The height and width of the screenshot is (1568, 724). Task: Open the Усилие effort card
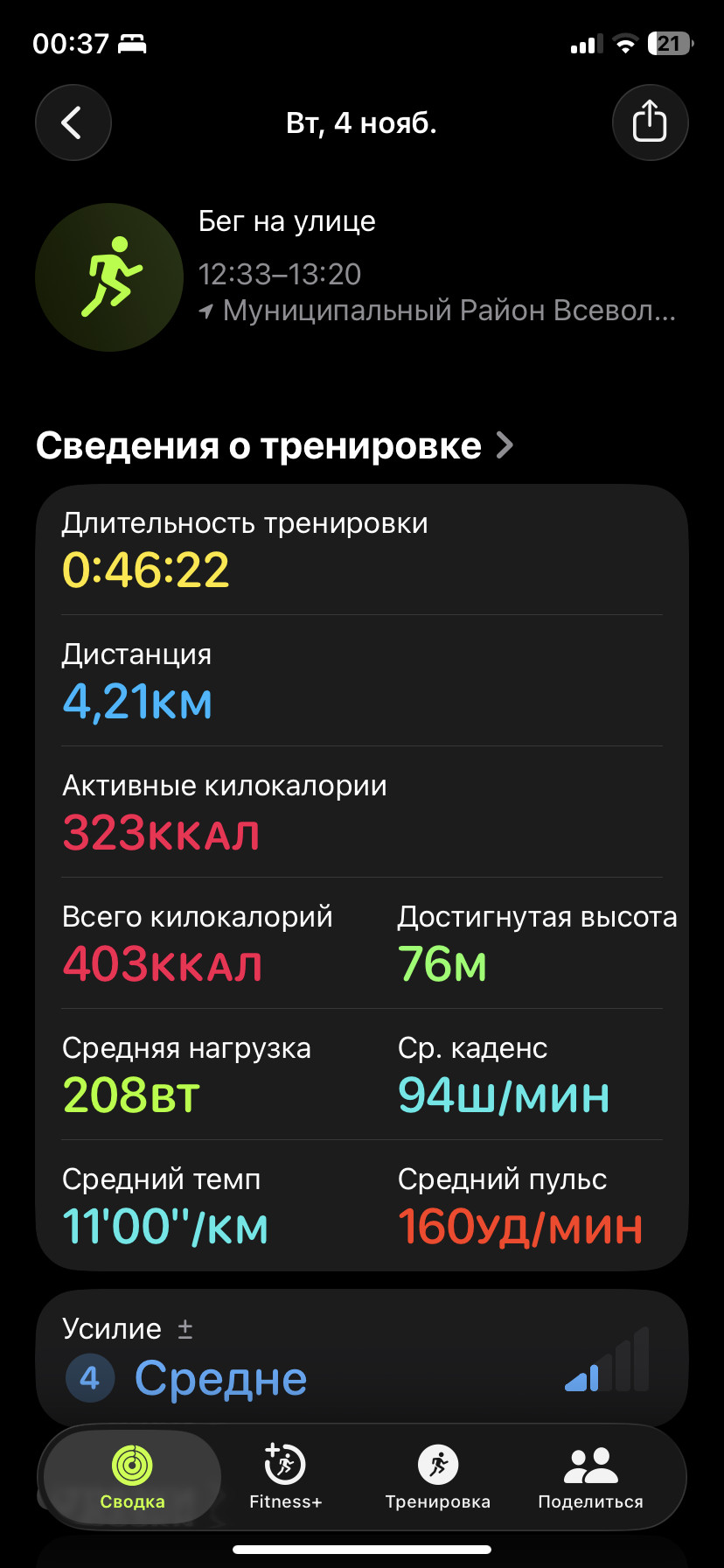362,1355
